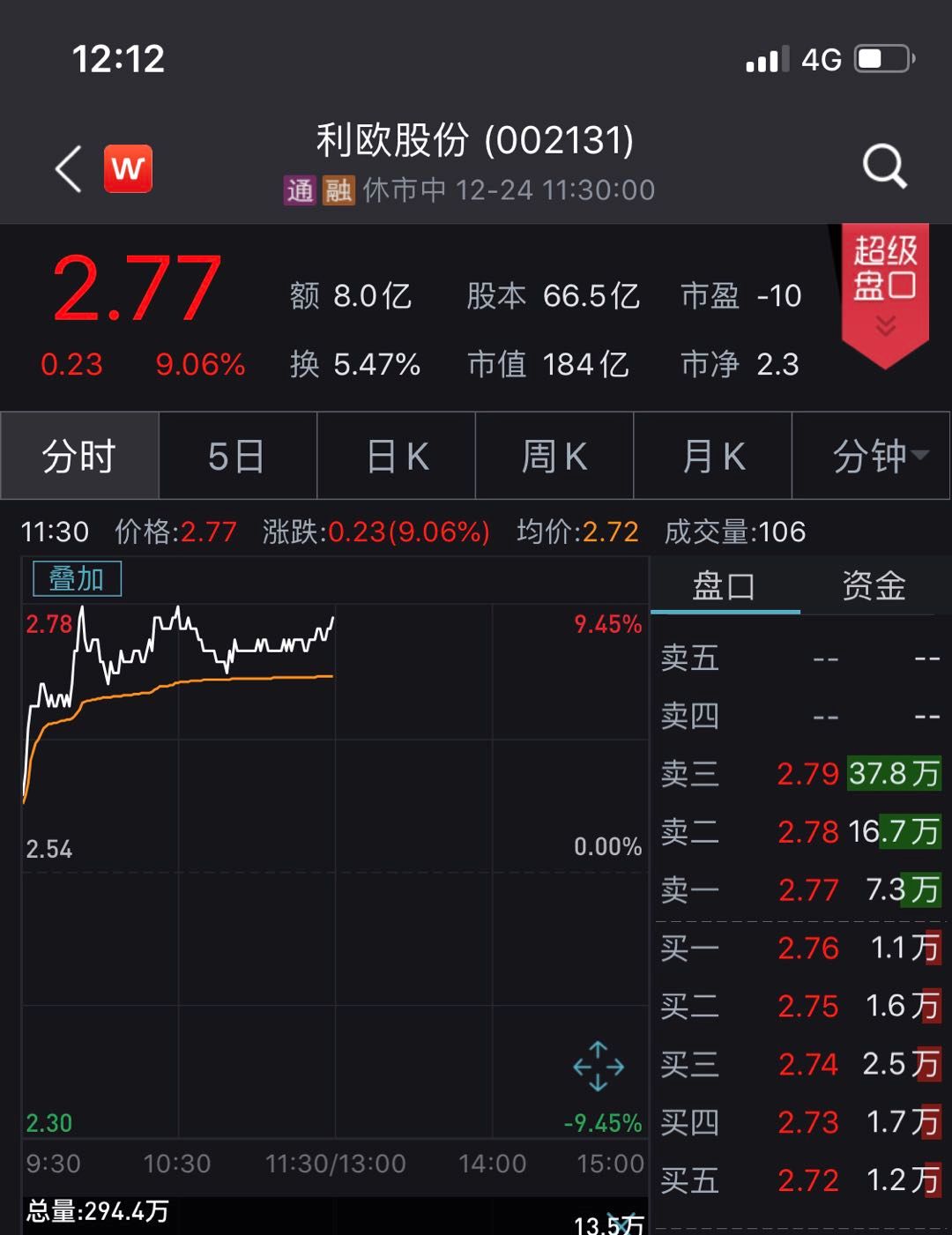Tap the 叠加 overlay button
952x1235 pixels.
(x=77, y=579)
